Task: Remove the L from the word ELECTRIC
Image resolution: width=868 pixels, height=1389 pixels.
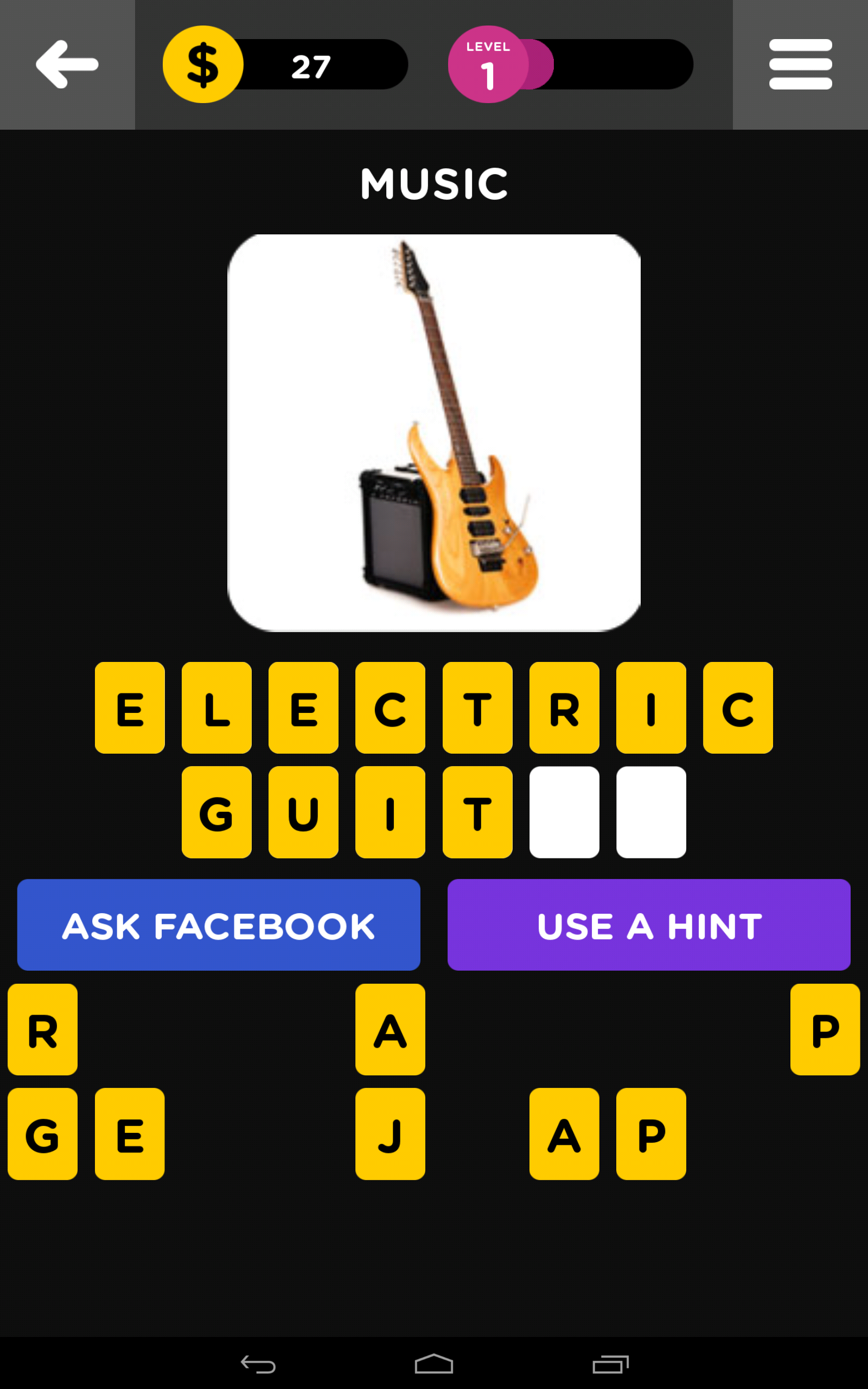Action: click(x=216, y=708)
